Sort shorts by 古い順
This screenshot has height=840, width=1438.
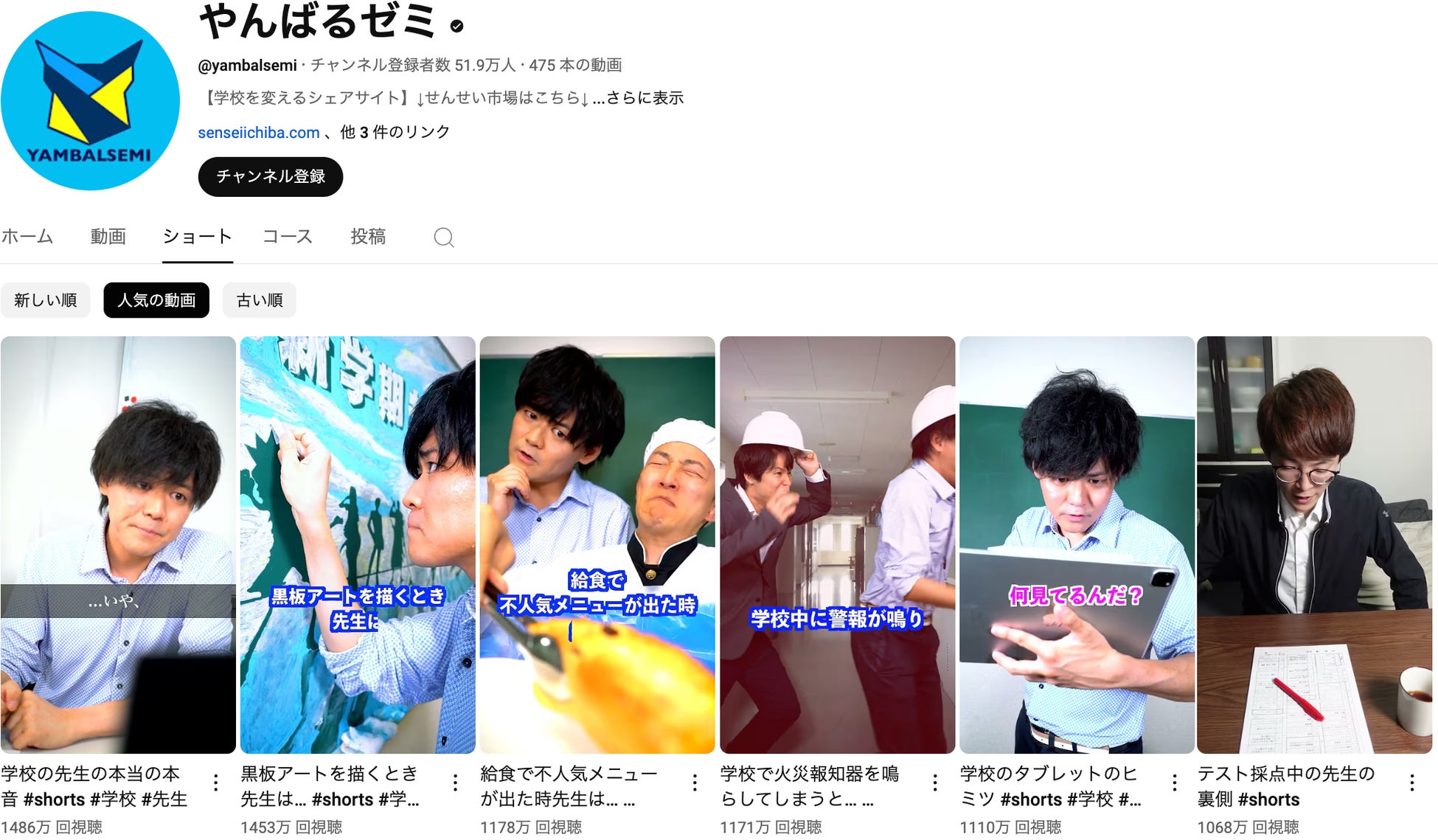click(x=259, y=300)
